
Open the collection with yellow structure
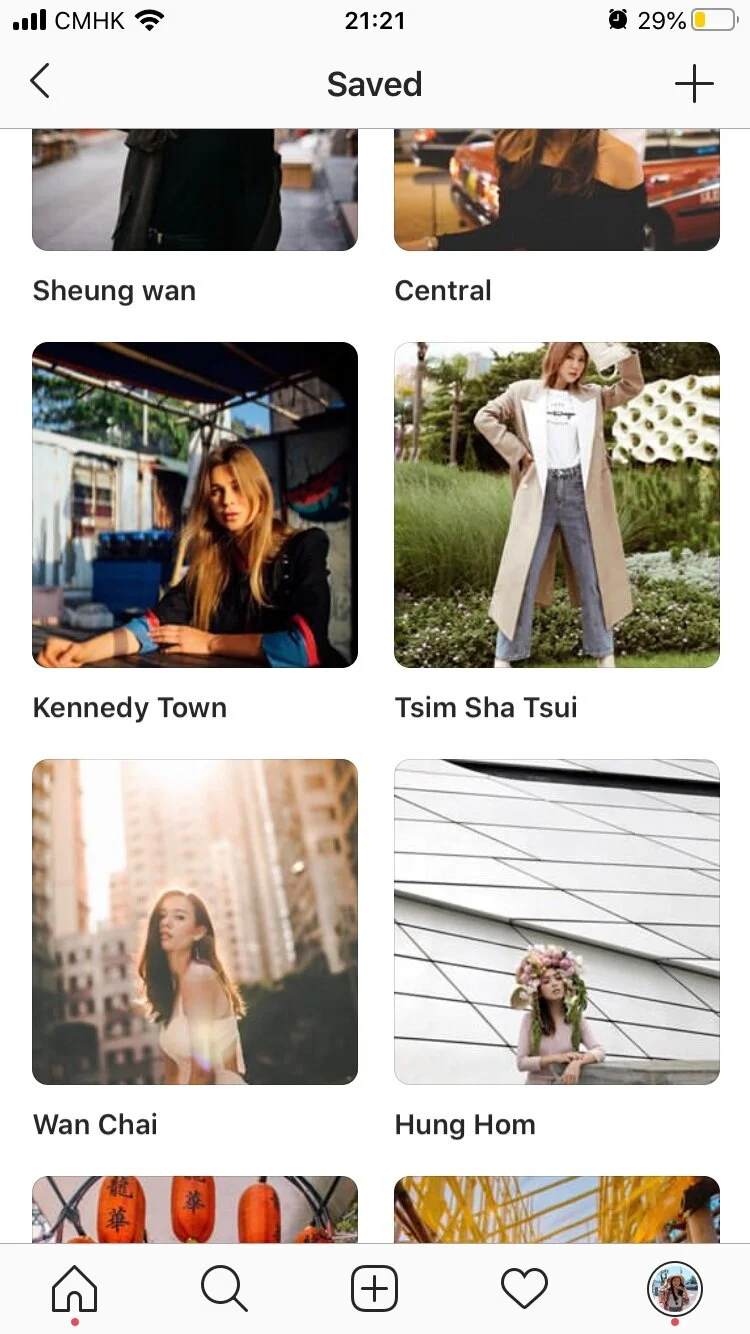(557, 1210)
